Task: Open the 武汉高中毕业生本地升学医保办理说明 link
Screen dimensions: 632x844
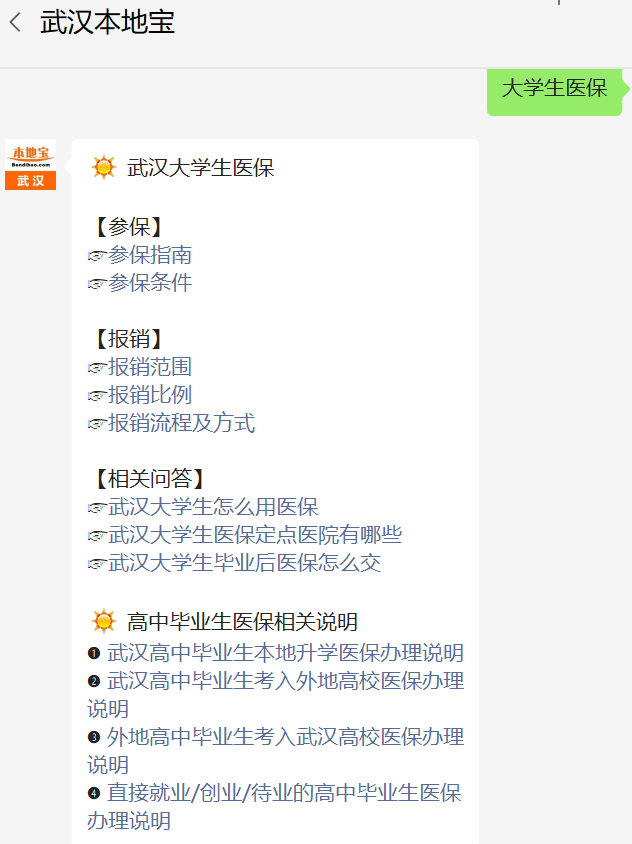Action: click(285, 653)
